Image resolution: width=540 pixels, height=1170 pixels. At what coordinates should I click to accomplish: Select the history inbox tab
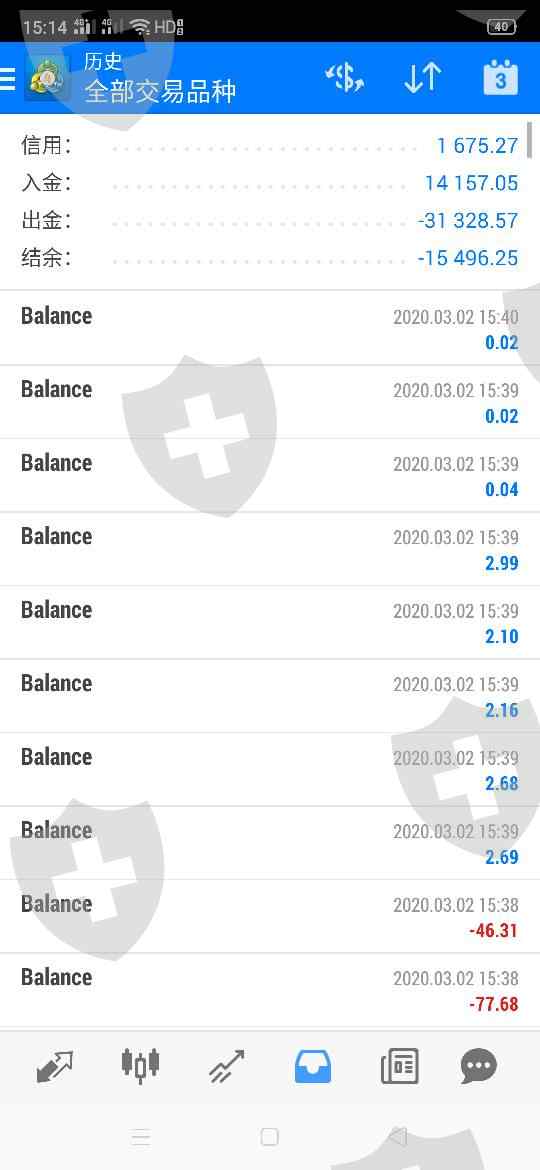[313, 1067]
